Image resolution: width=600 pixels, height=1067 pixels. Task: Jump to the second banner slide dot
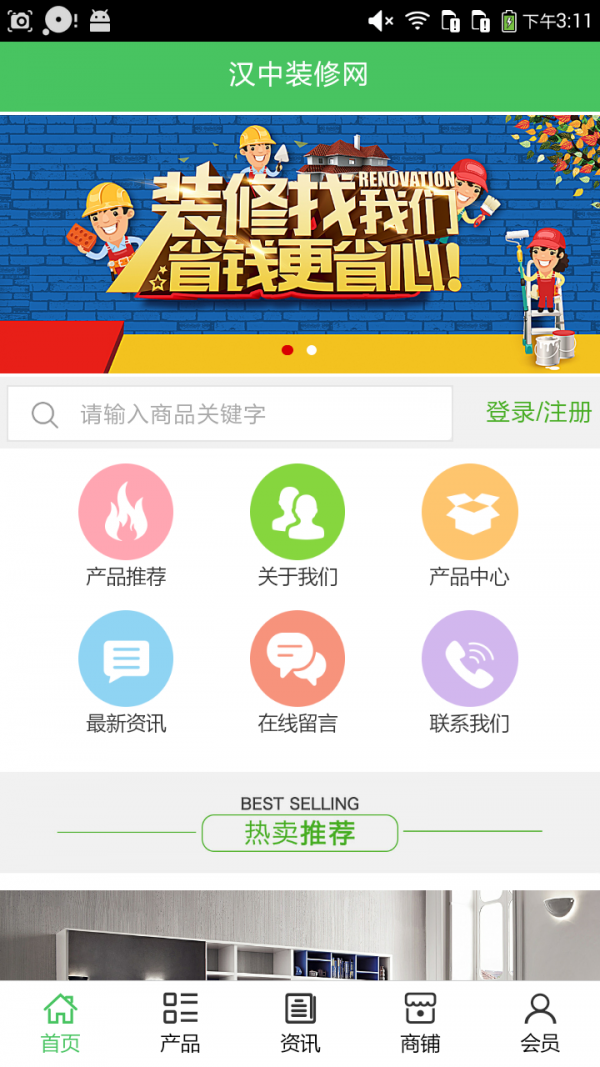312,350
